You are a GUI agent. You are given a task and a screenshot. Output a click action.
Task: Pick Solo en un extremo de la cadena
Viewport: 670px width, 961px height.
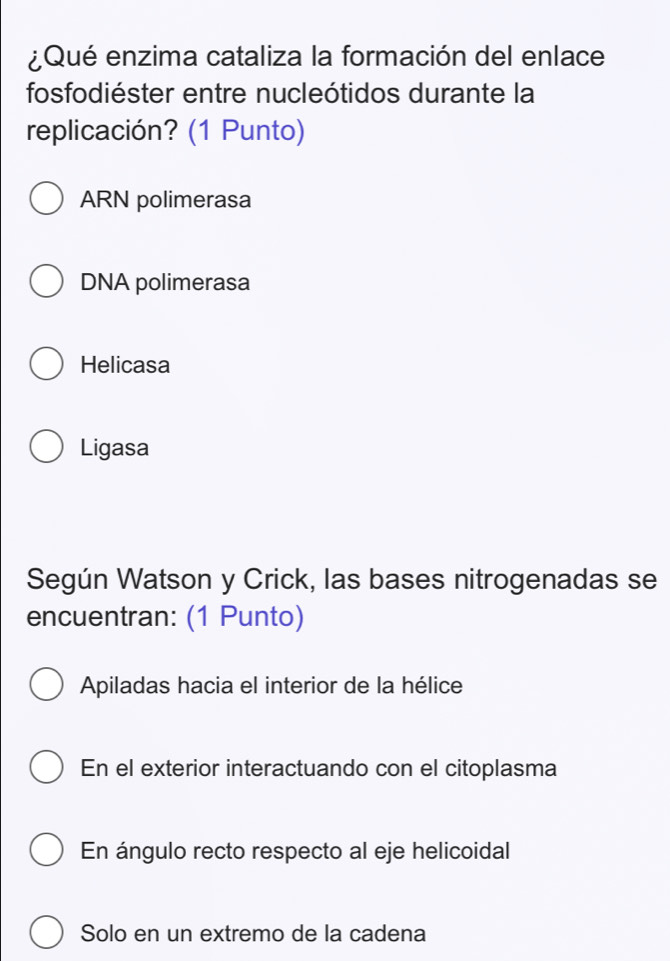[48, 935]
